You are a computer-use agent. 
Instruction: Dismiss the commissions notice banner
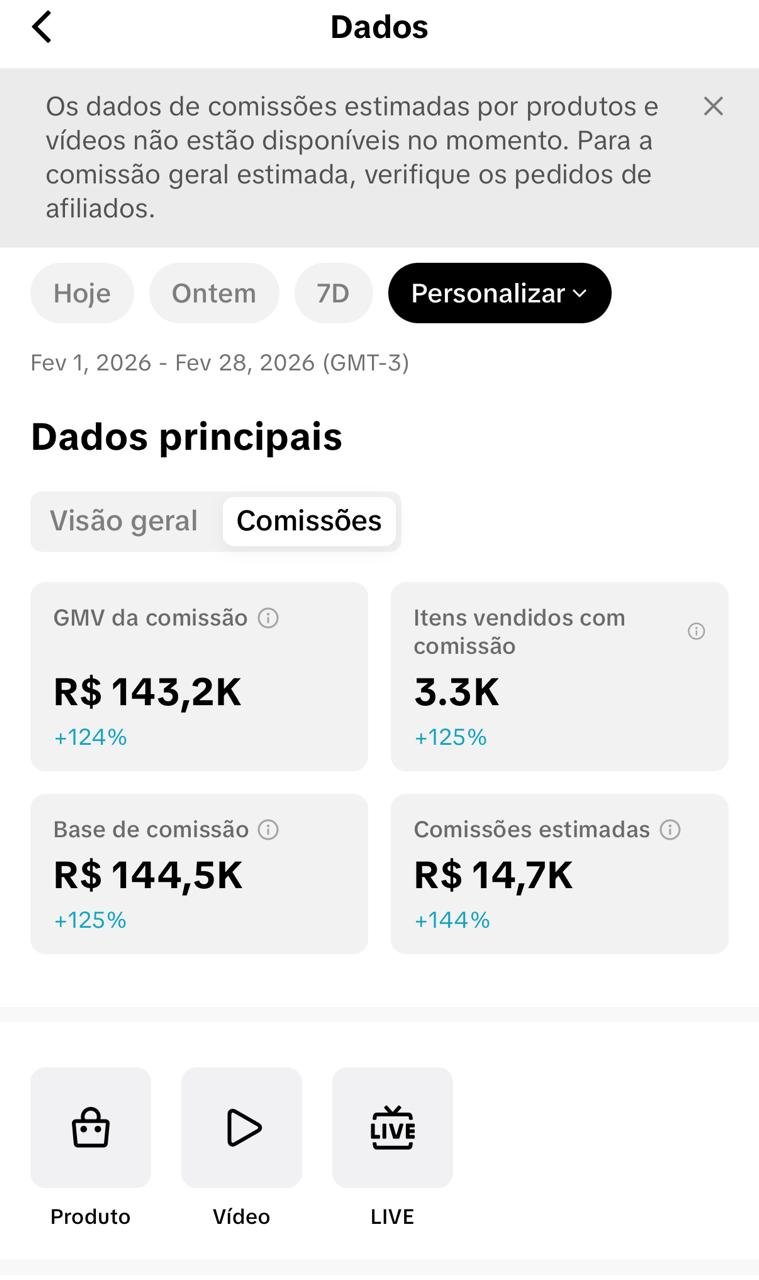pyautogui.click(x=713, y=106)
